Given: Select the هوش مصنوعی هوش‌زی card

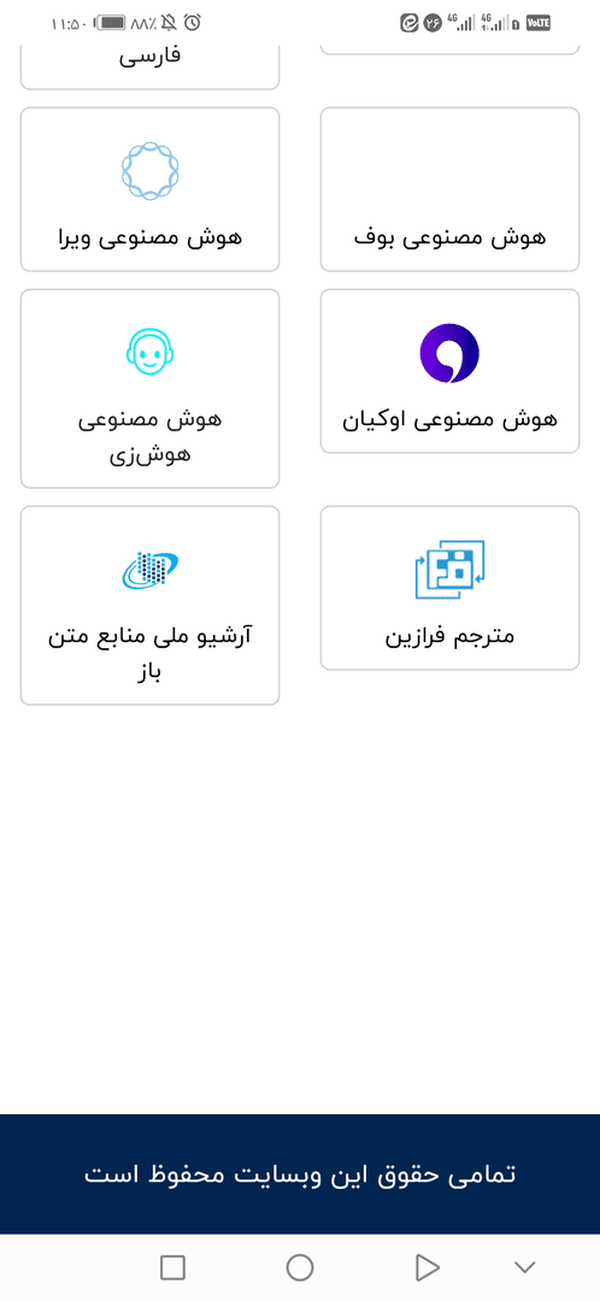Looking at the screenshot, I should tap(150, 388).
